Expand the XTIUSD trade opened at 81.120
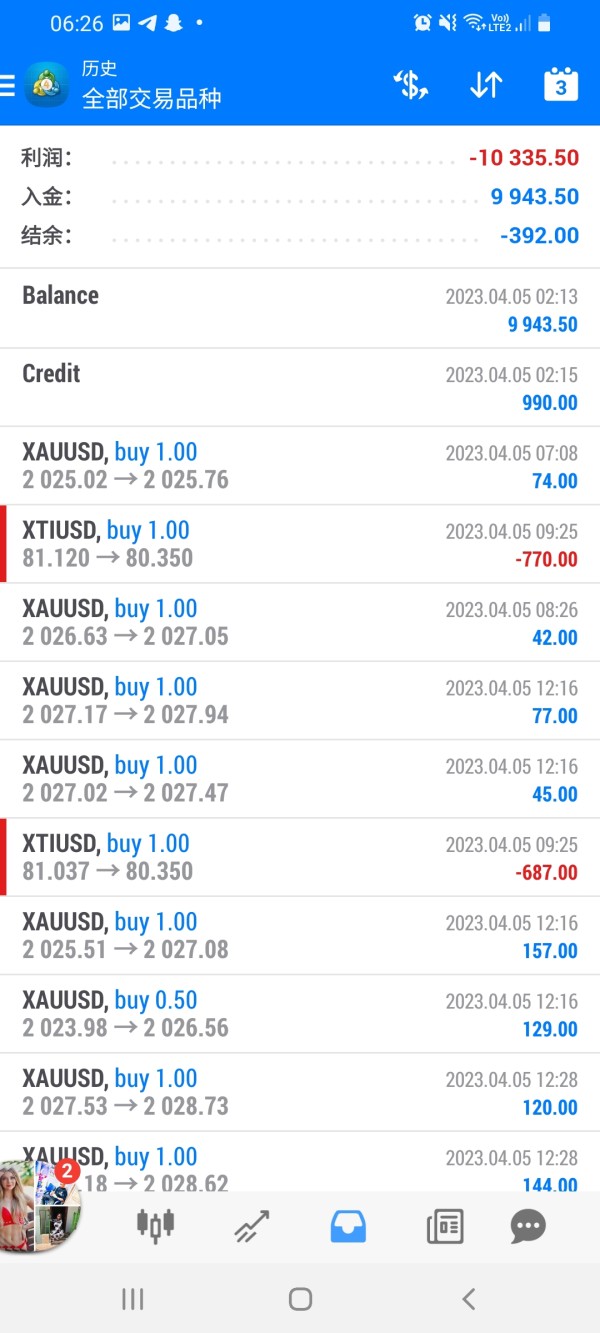The image size is (600, 1333). point(300,544)
